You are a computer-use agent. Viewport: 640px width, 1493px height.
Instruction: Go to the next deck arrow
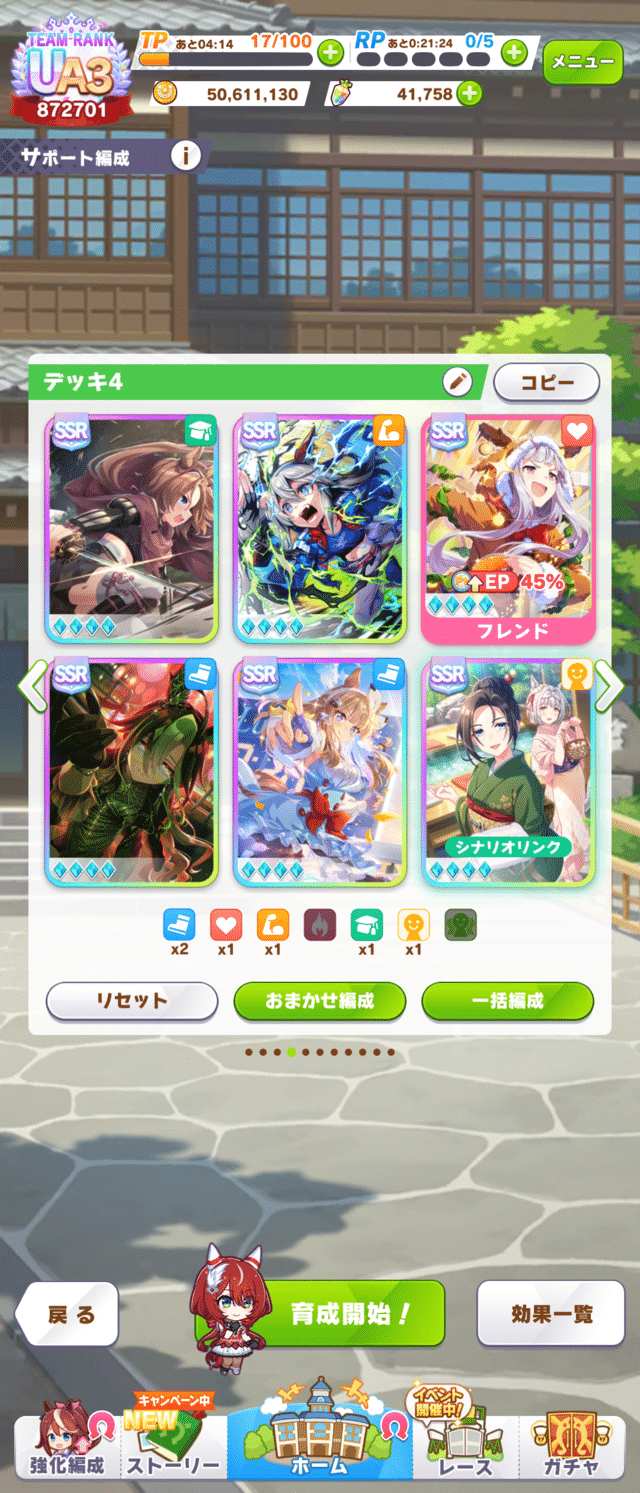coord(609,686)
